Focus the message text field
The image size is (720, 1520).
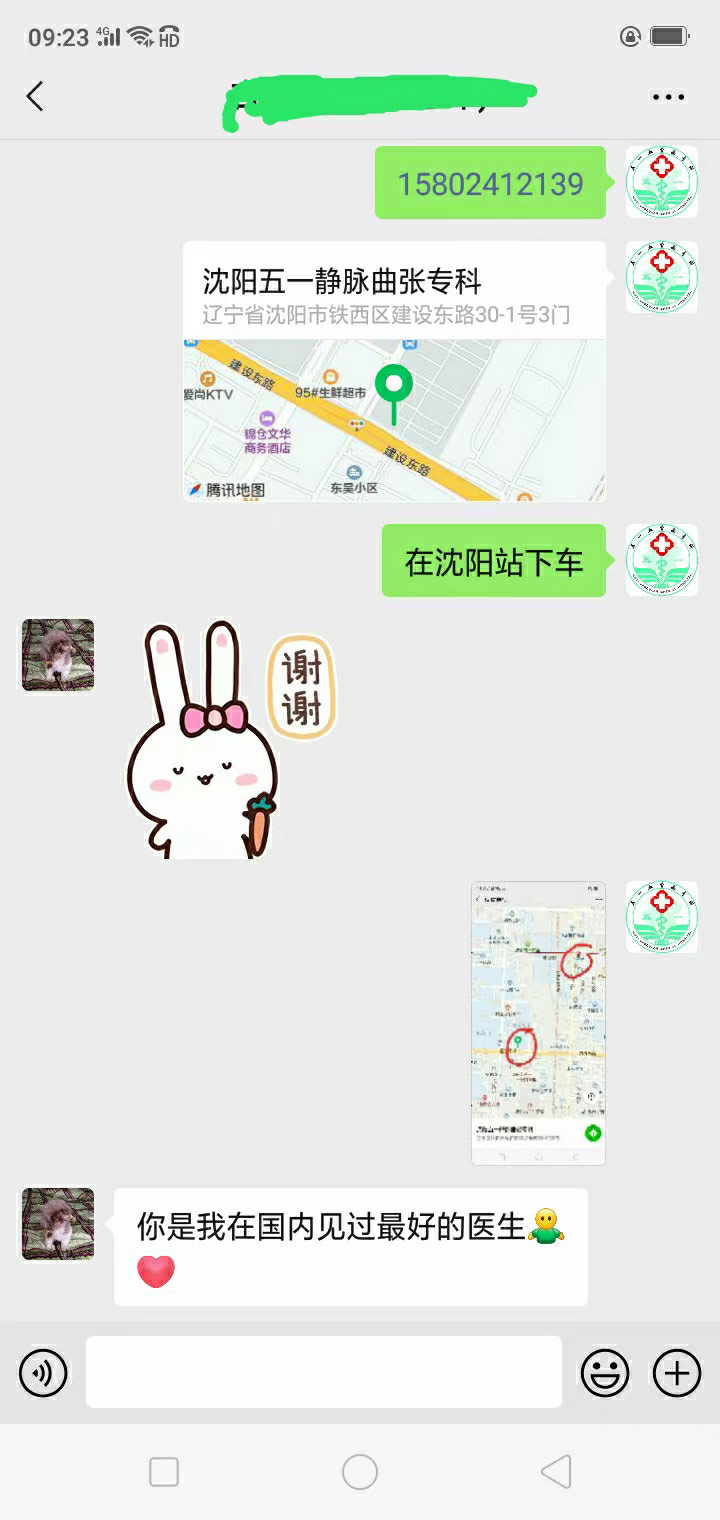click(323, 1372)
